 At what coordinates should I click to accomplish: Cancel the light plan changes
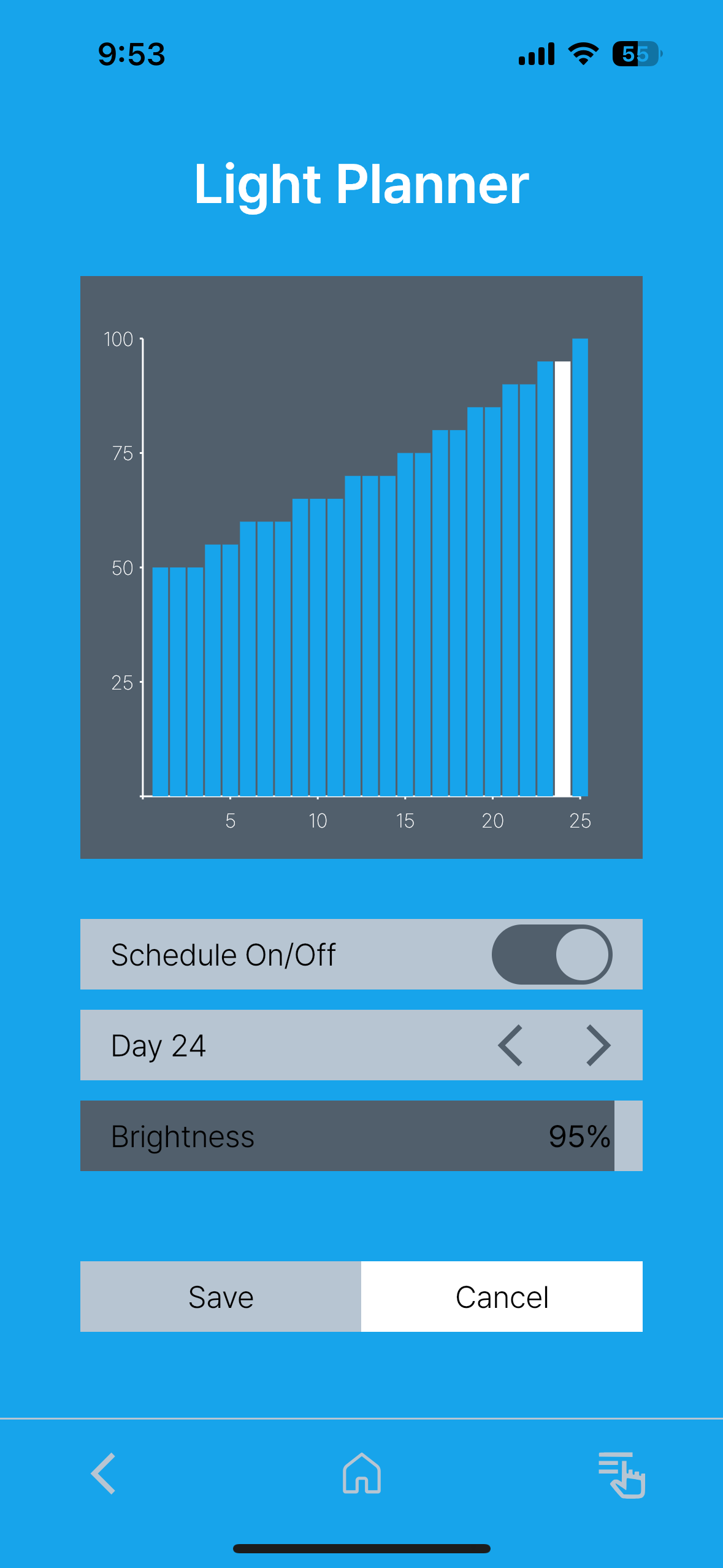click(x=501, y=1296)
